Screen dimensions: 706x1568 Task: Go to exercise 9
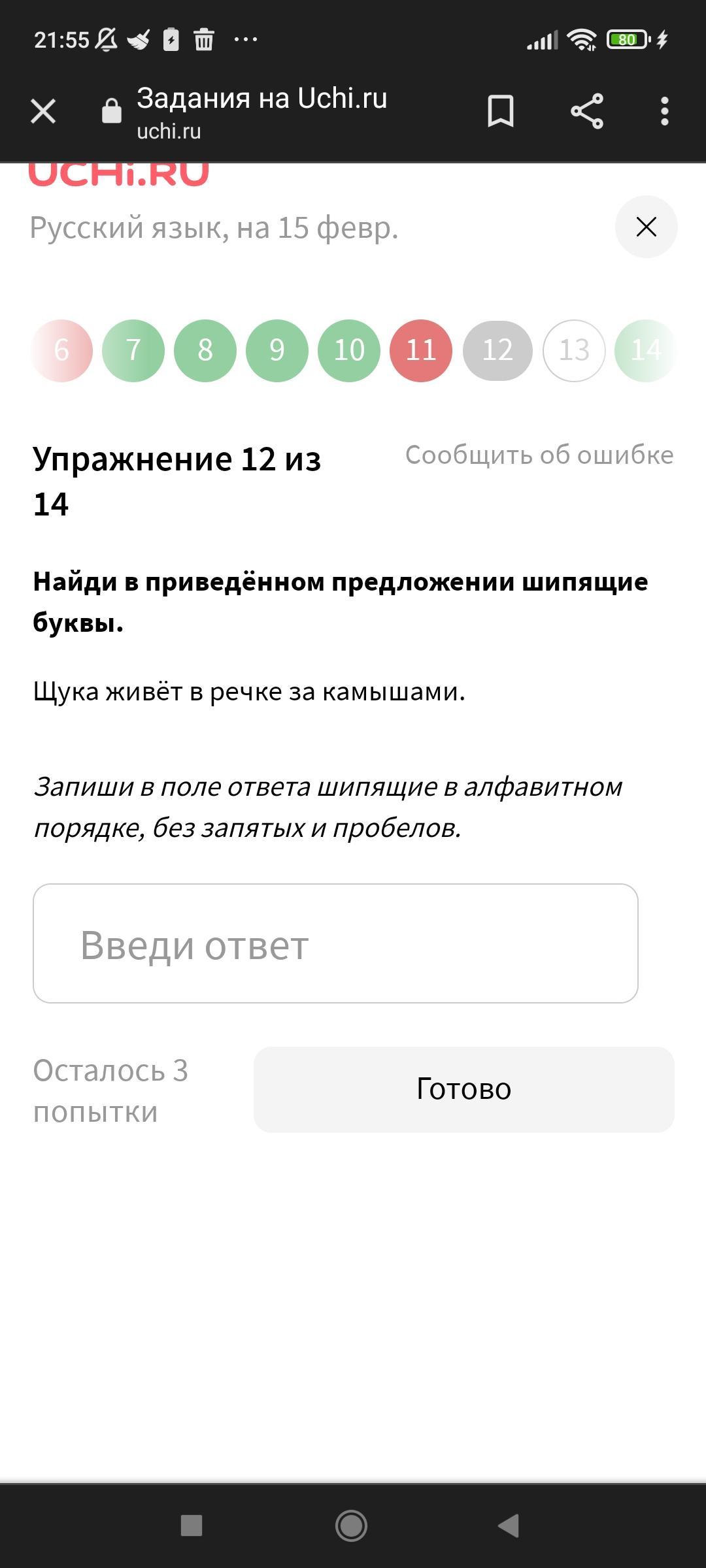coord(277,350)
